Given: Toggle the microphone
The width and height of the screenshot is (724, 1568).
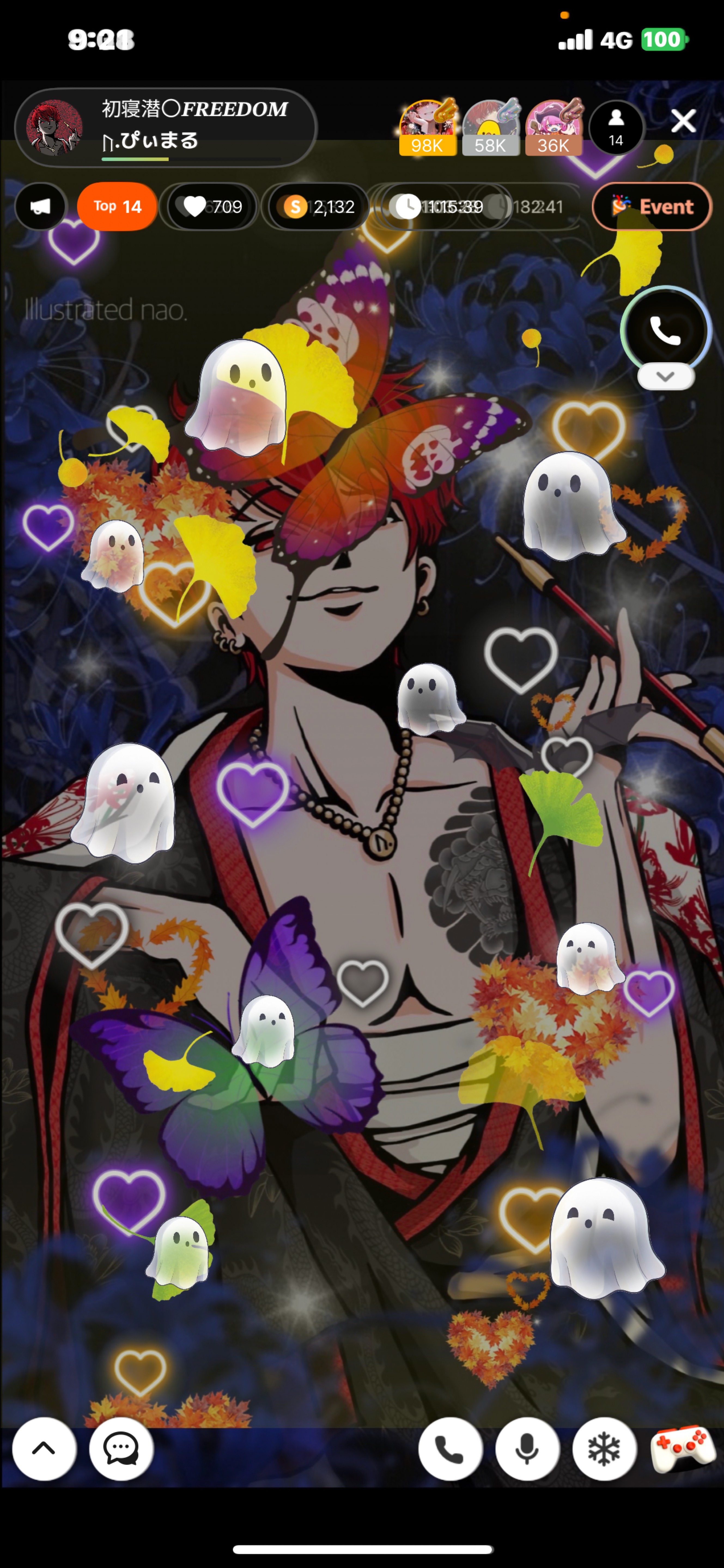Looking at the screenshot, I should tap(527, 1449).
